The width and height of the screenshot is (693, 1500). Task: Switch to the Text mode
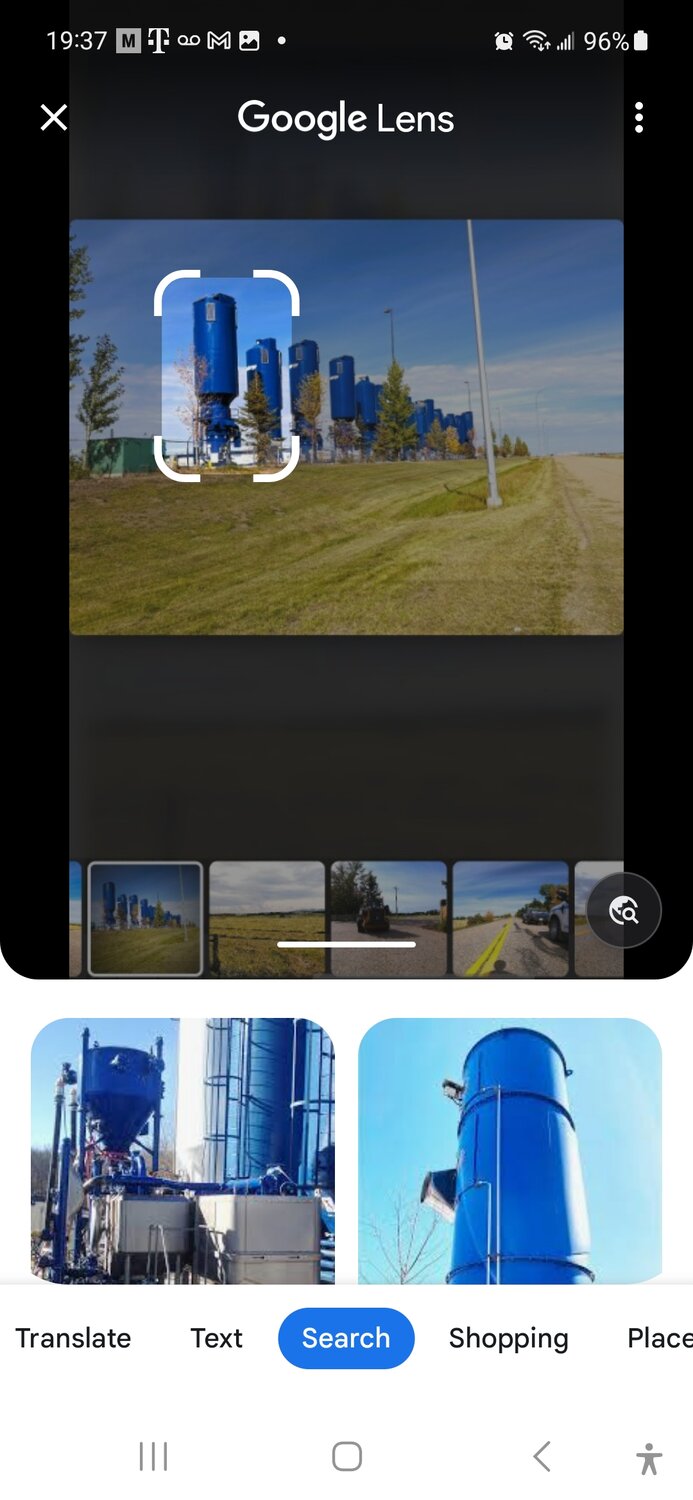216,1338
